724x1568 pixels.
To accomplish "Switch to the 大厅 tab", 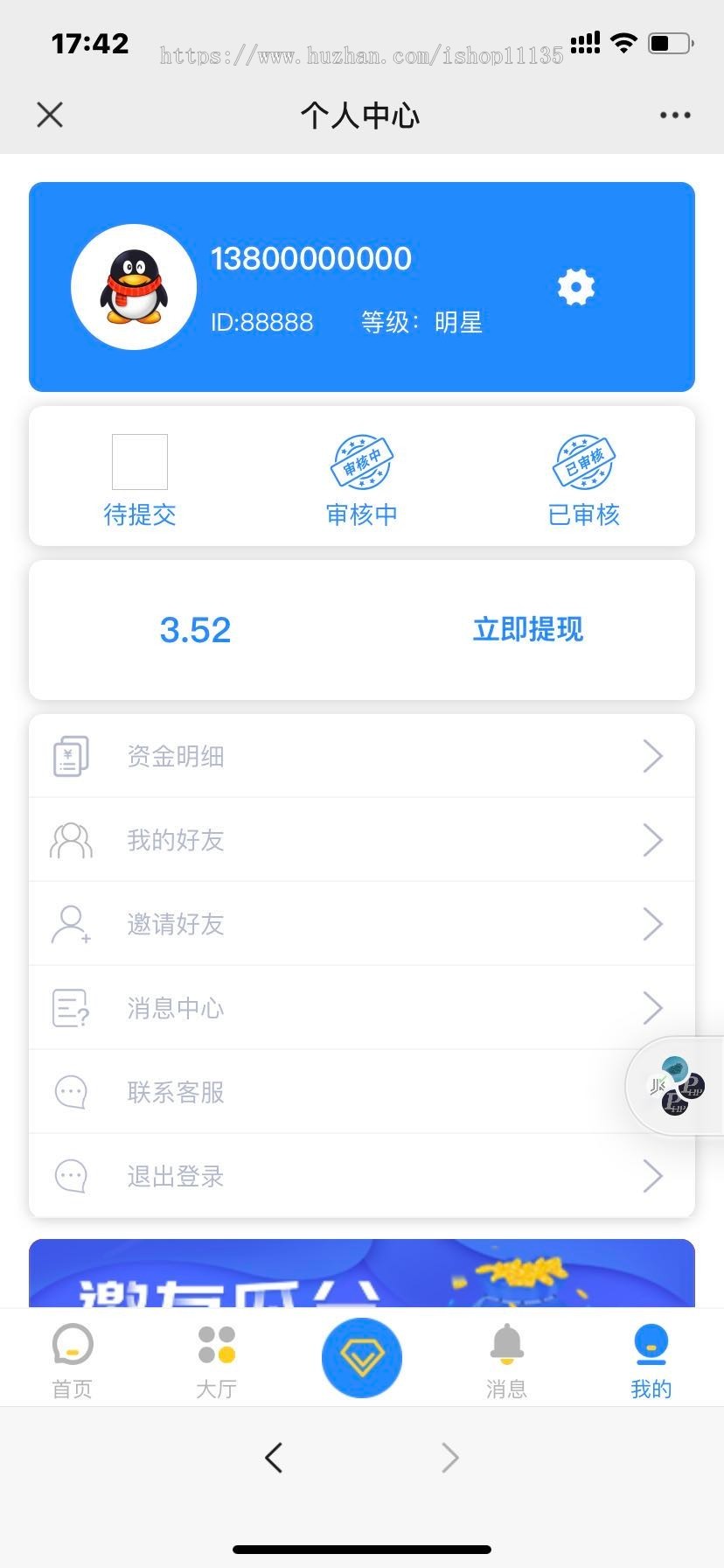I will point(217,1360).
